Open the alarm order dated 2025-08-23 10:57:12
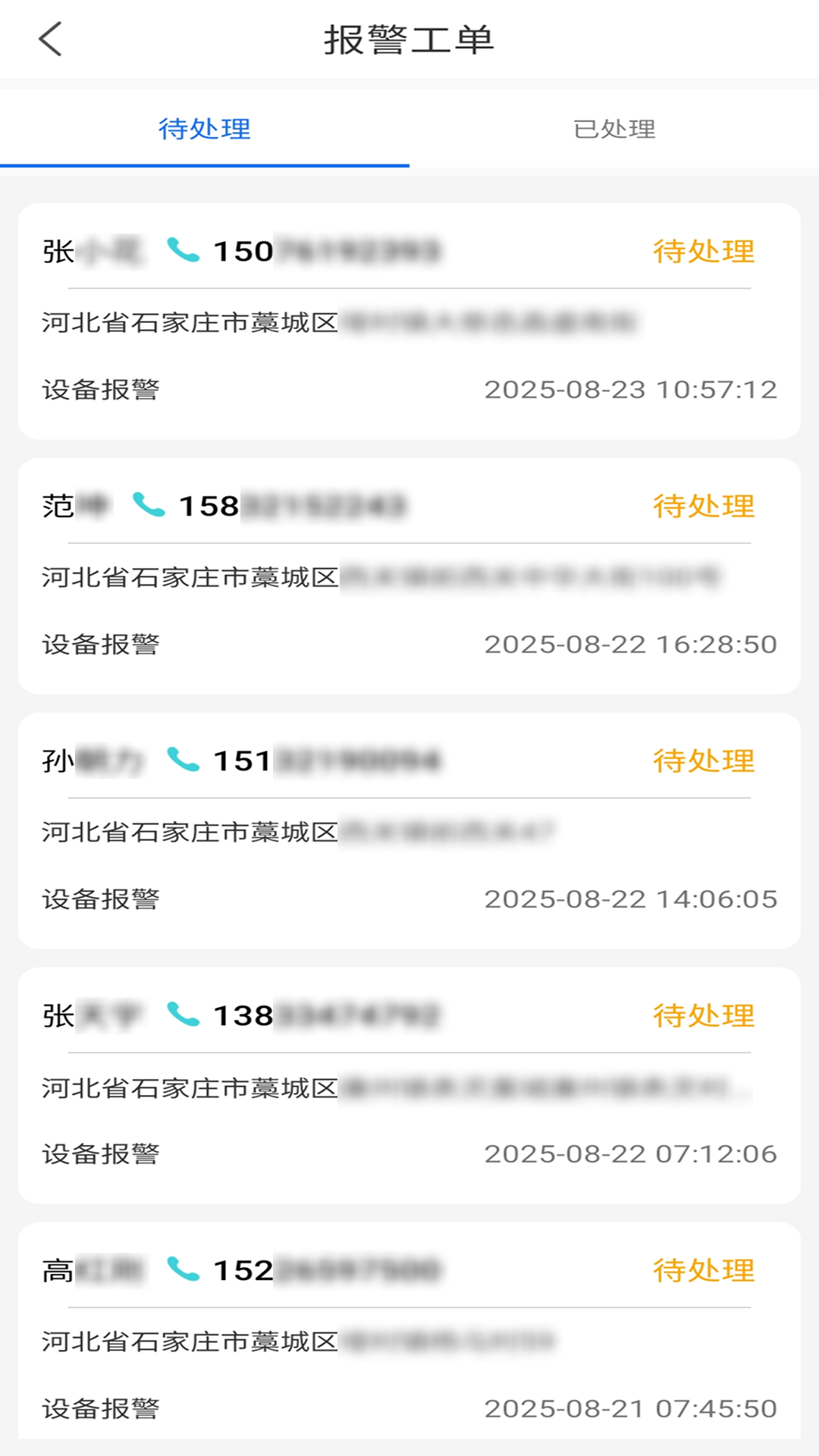This screenshot has height=1456, width=819. pos(409,322)
